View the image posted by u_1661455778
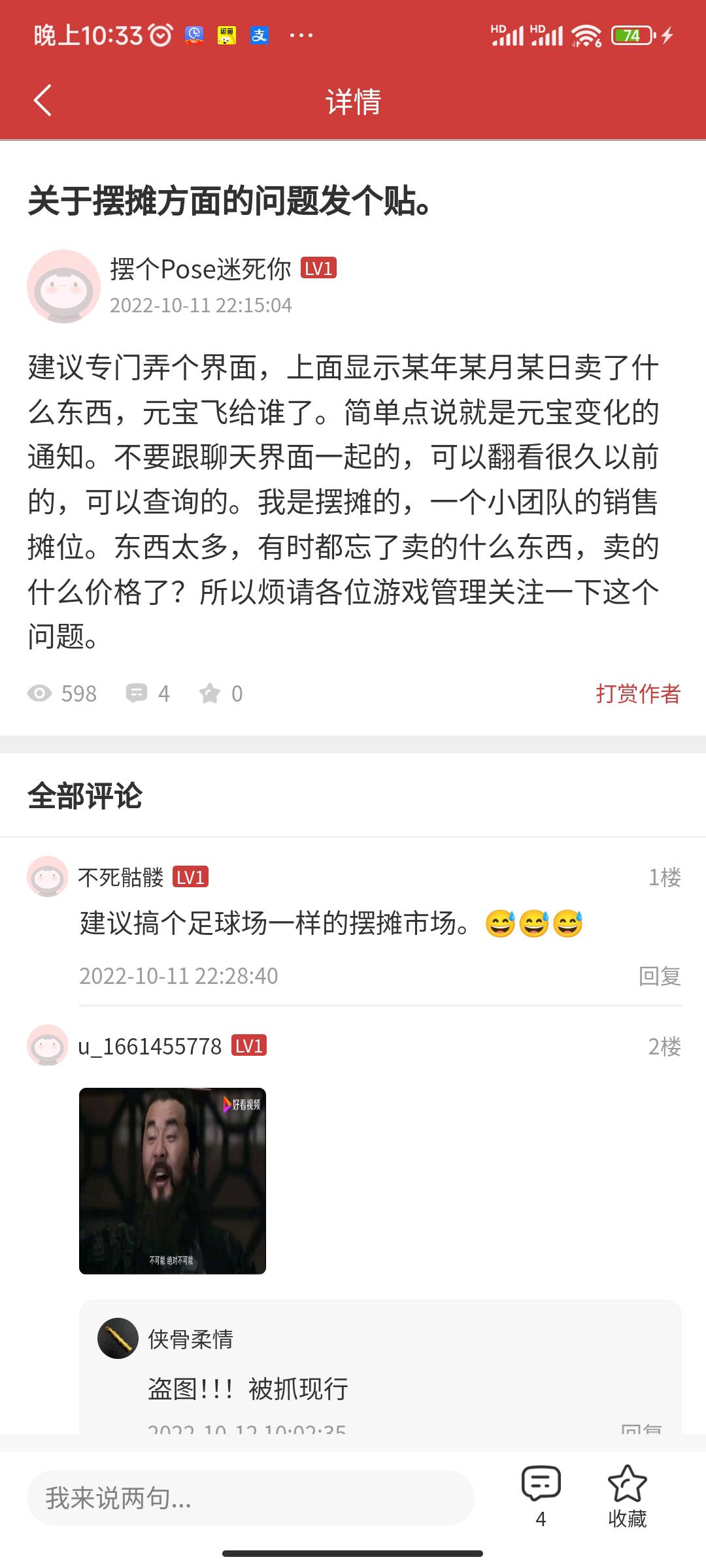This screenshot has height=1568, width=706. [173, 1181]
